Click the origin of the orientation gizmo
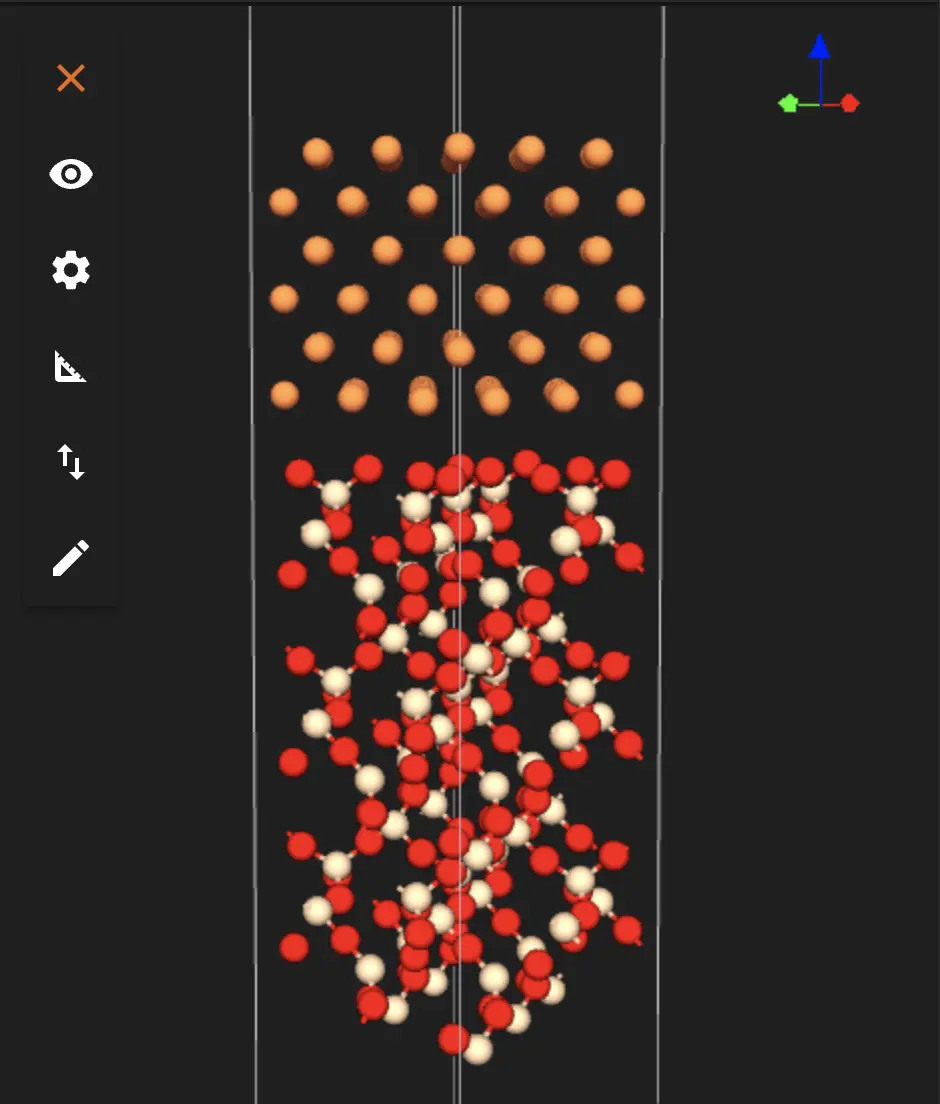Screen dimensions: 940x1104 click(x=820, y=103)
